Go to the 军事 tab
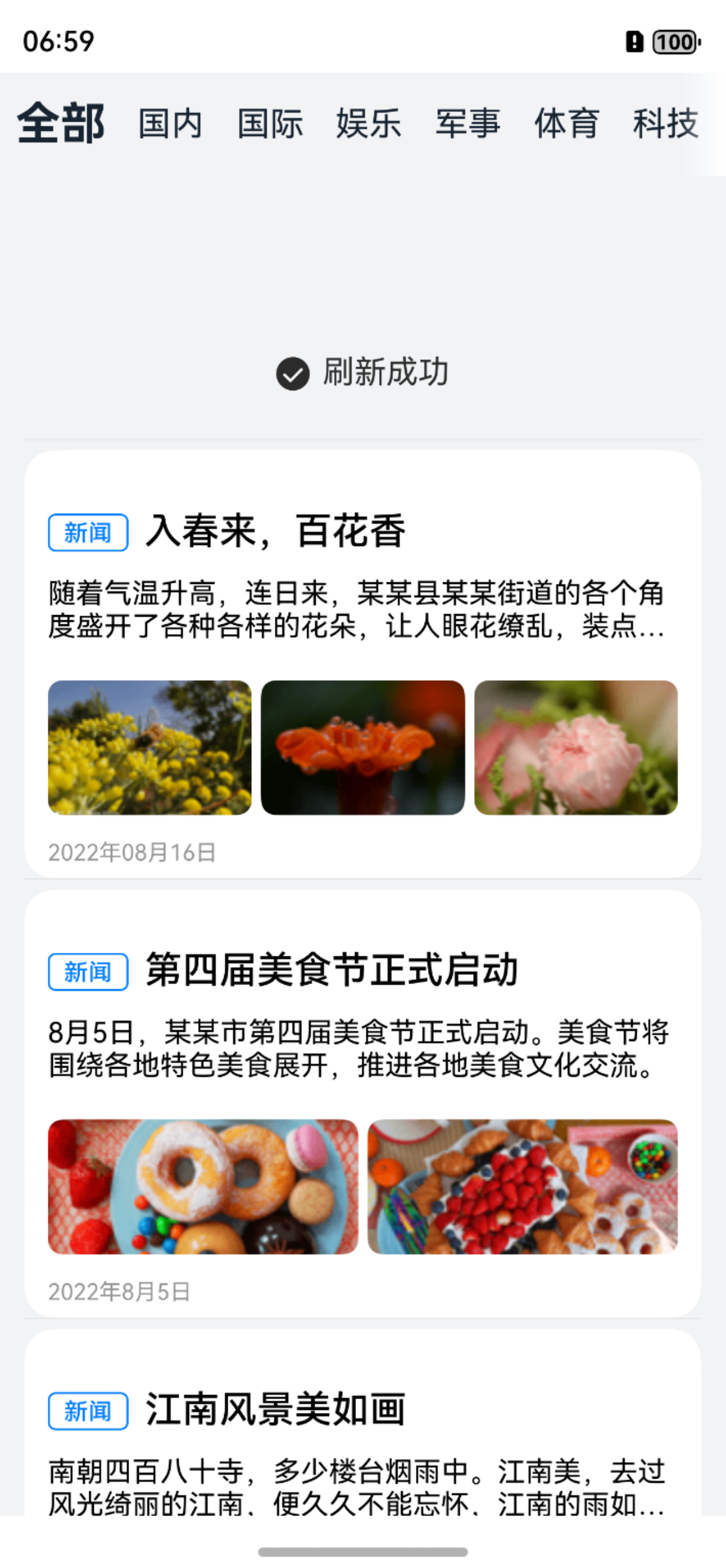 [x=468, y=123]
